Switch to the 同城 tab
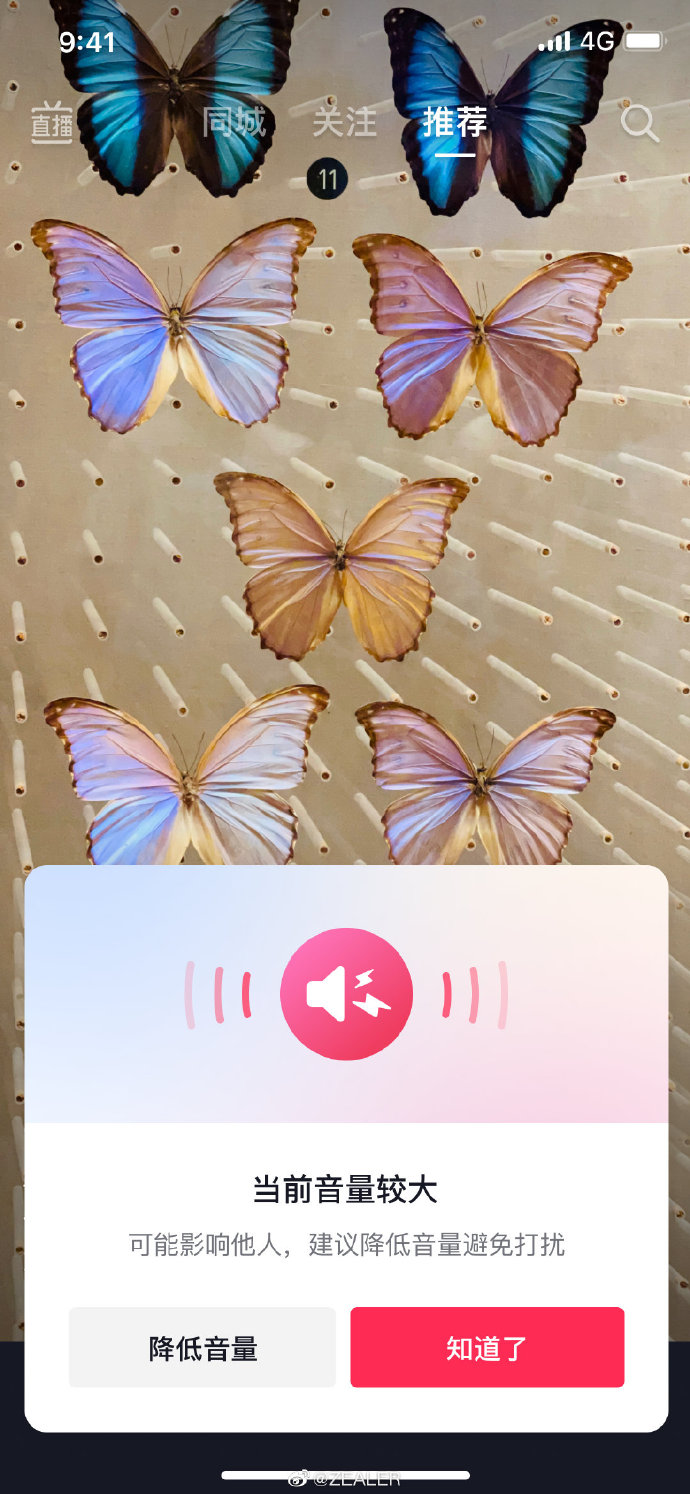 [x=235, y=122]
